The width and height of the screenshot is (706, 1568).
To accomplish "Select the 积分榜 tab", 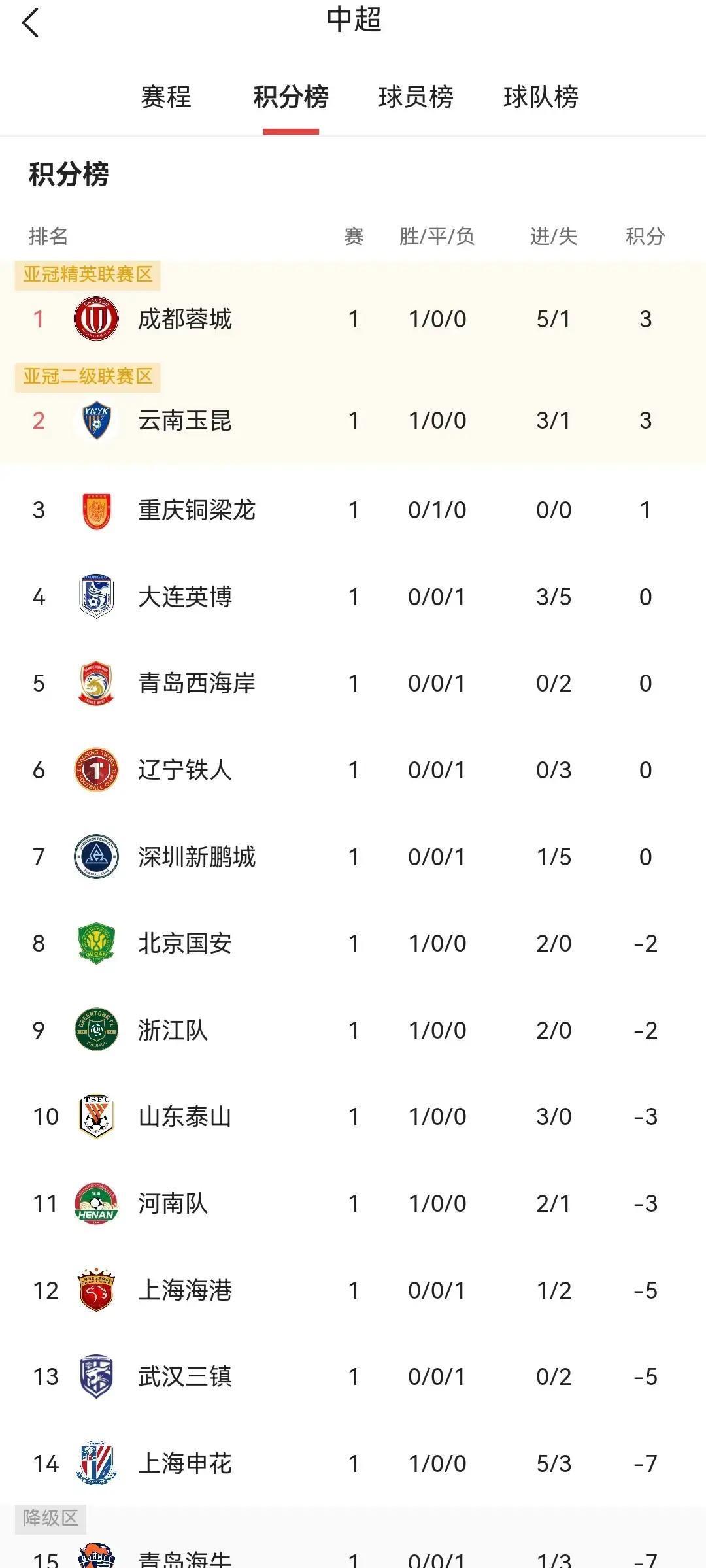I will pyautogui.click(x=291, y=97).
